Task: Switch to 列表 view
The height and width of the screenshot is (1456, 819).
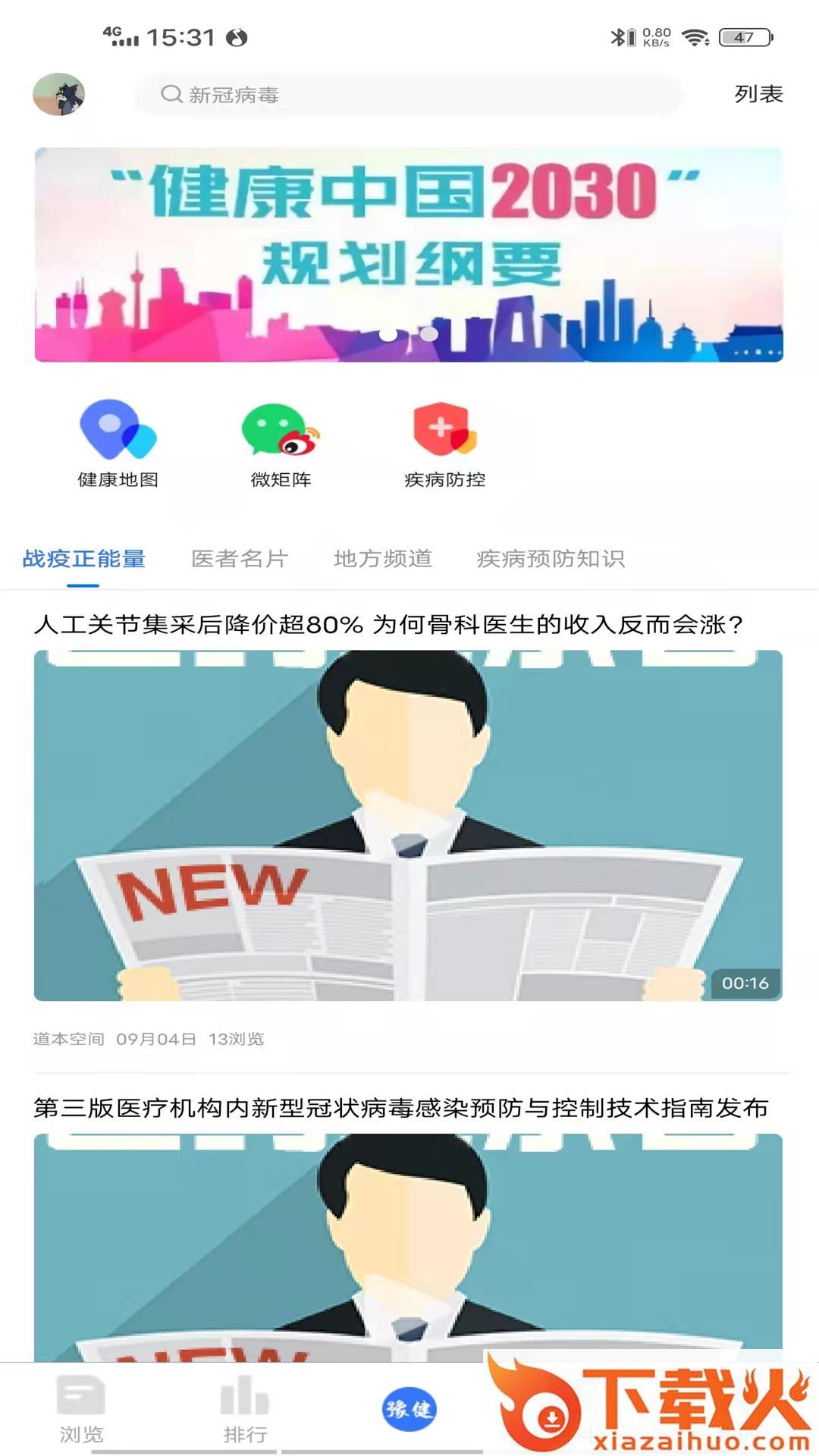Action: pyautogui.click(x=758, y=94)
